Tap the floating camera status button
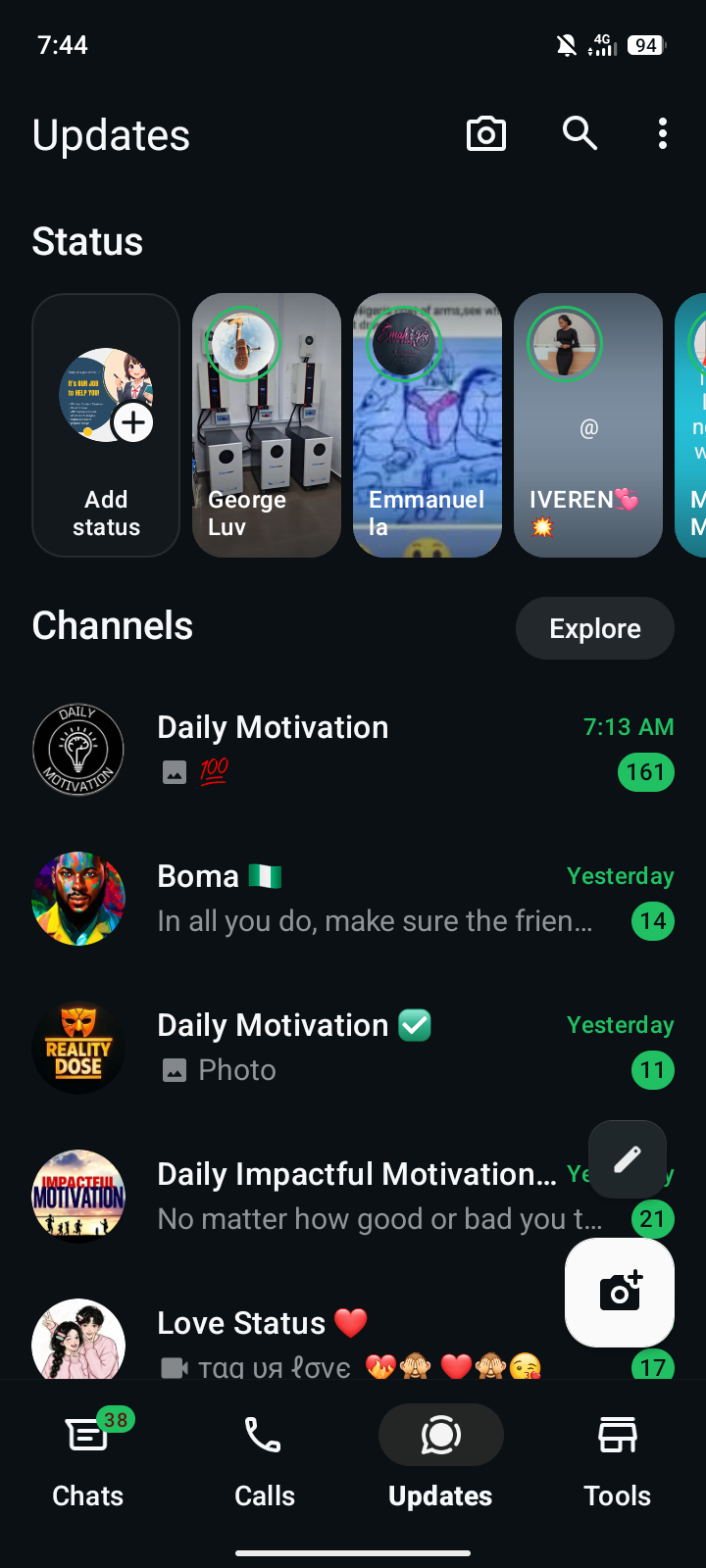The image size is (706, 1568). click(x=620, y=1293)
